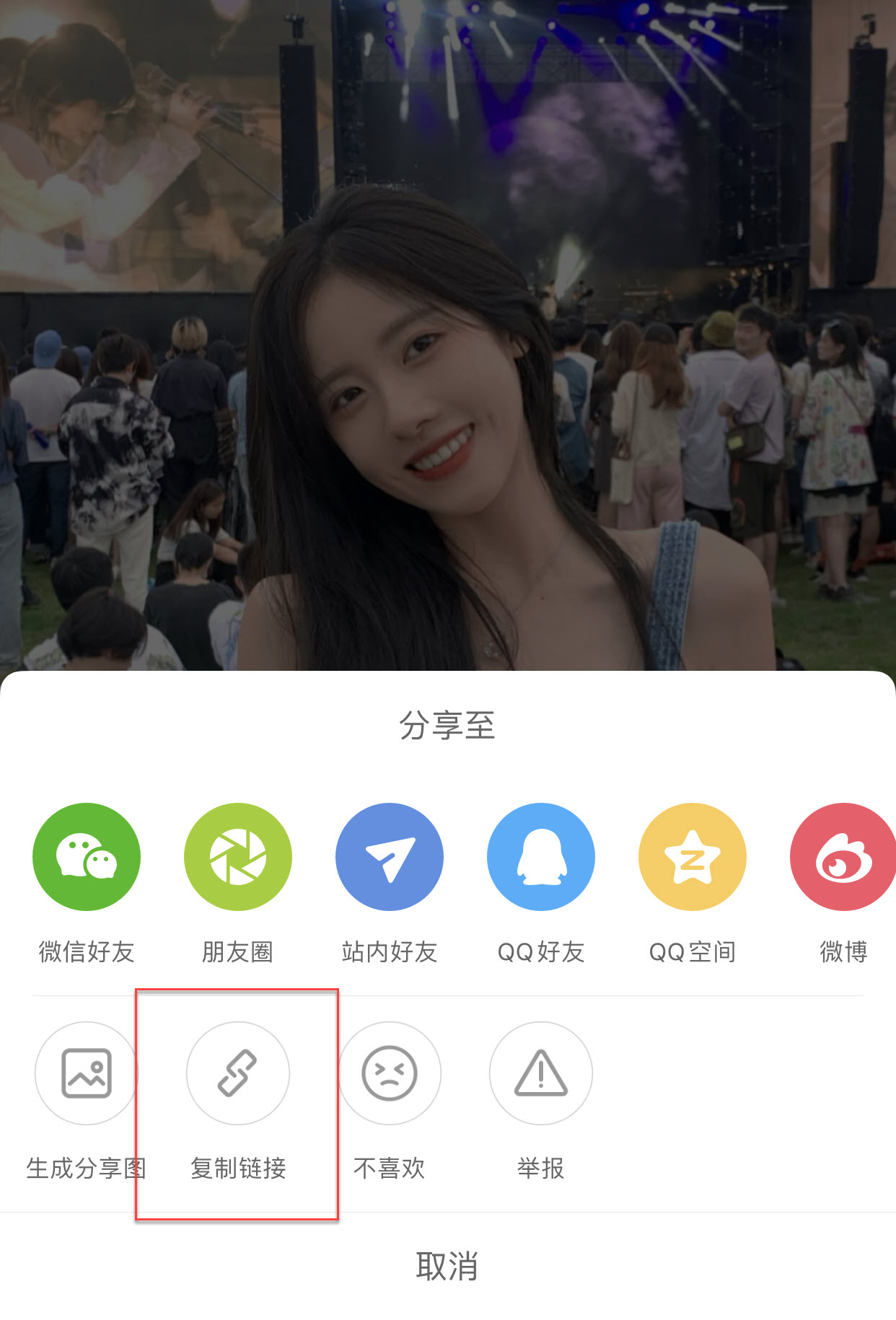Viewport: 896px width, 1320px height.
Task: Generate a share image (生成分享图)
Action: click(87, 1073)
